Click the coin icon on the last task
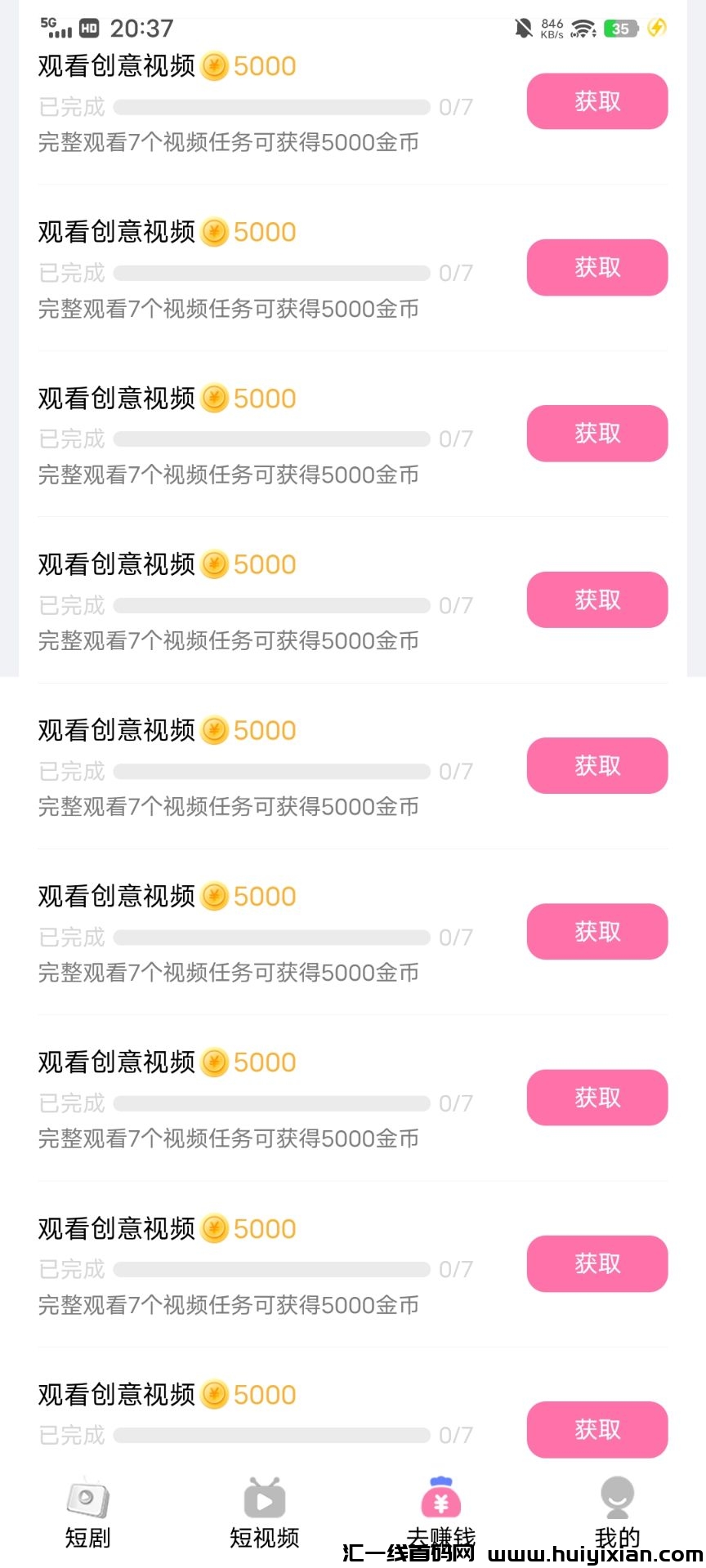Screen dimensions: 706x1568 pos(213,1394)
